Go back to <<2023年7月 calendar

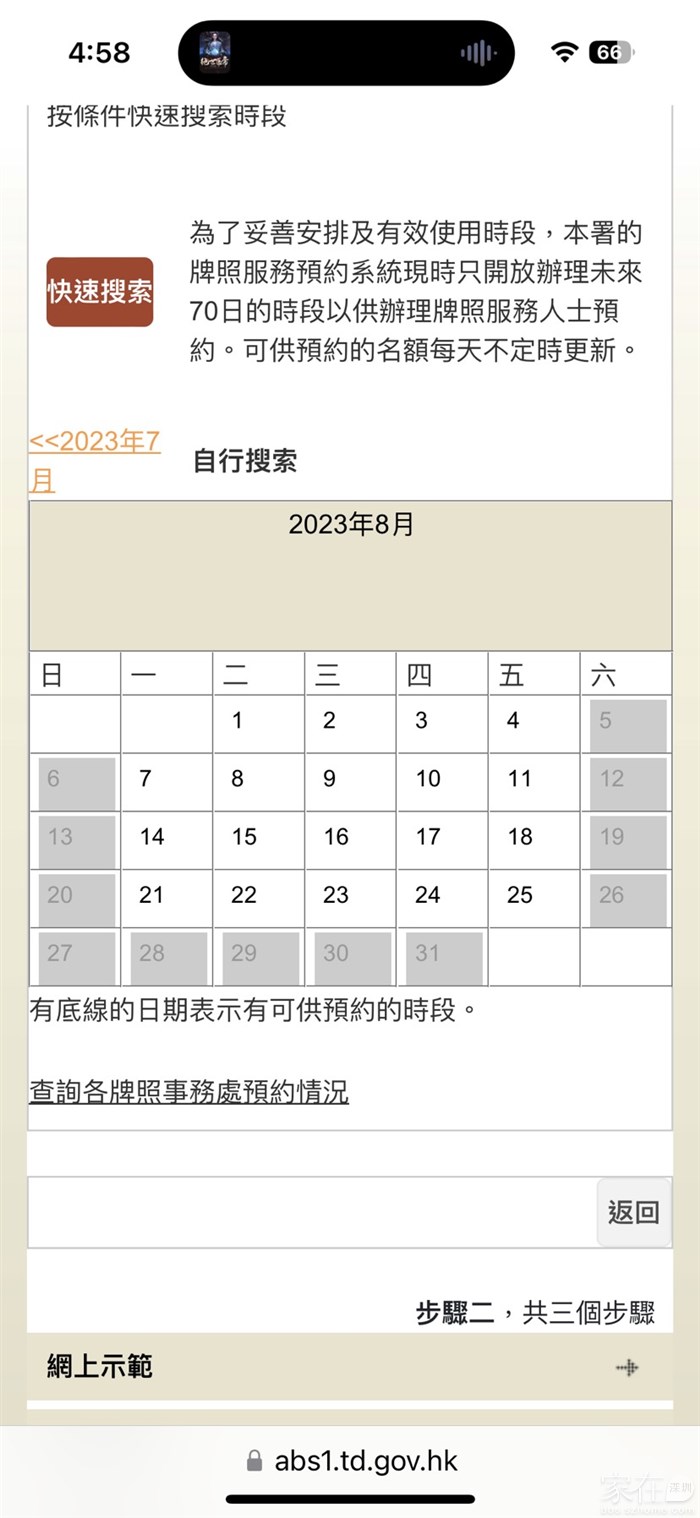tap(94, 460)
